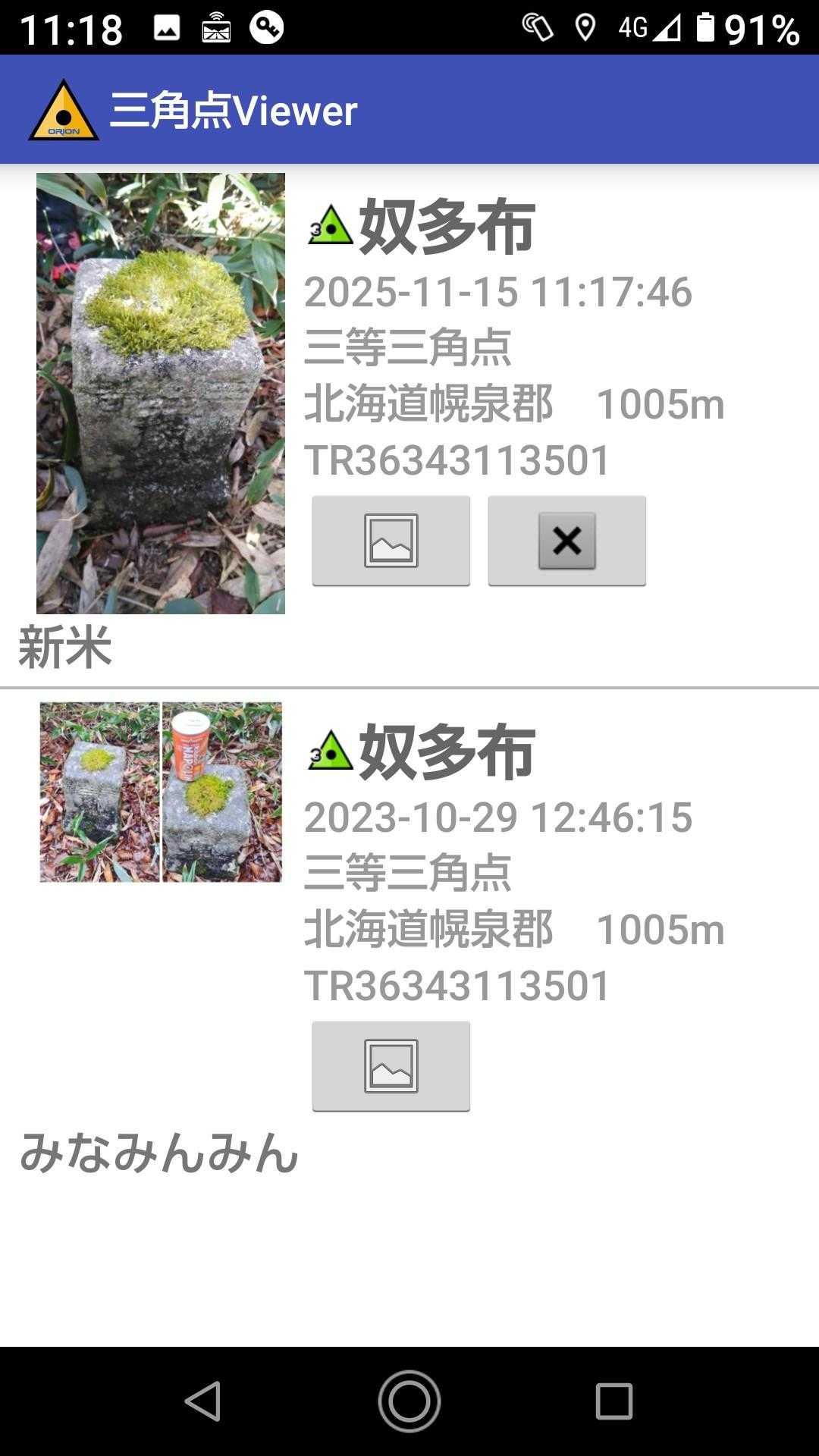
Task: Tap the image button under the 2023-10-29 entry
Action: click(391, 1066)
